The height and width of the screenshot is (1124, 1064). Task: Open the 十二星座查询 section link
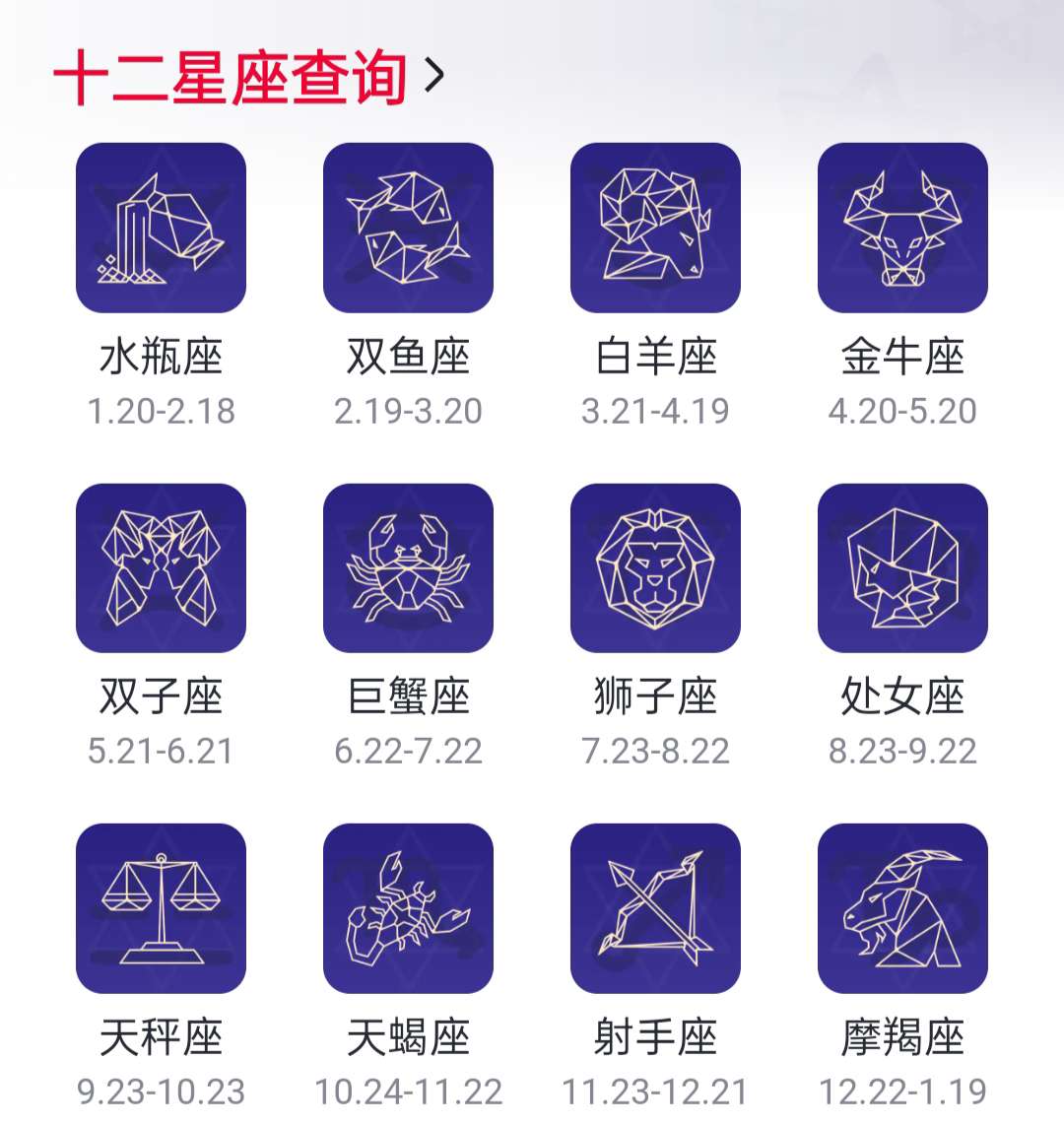point(248,77)
